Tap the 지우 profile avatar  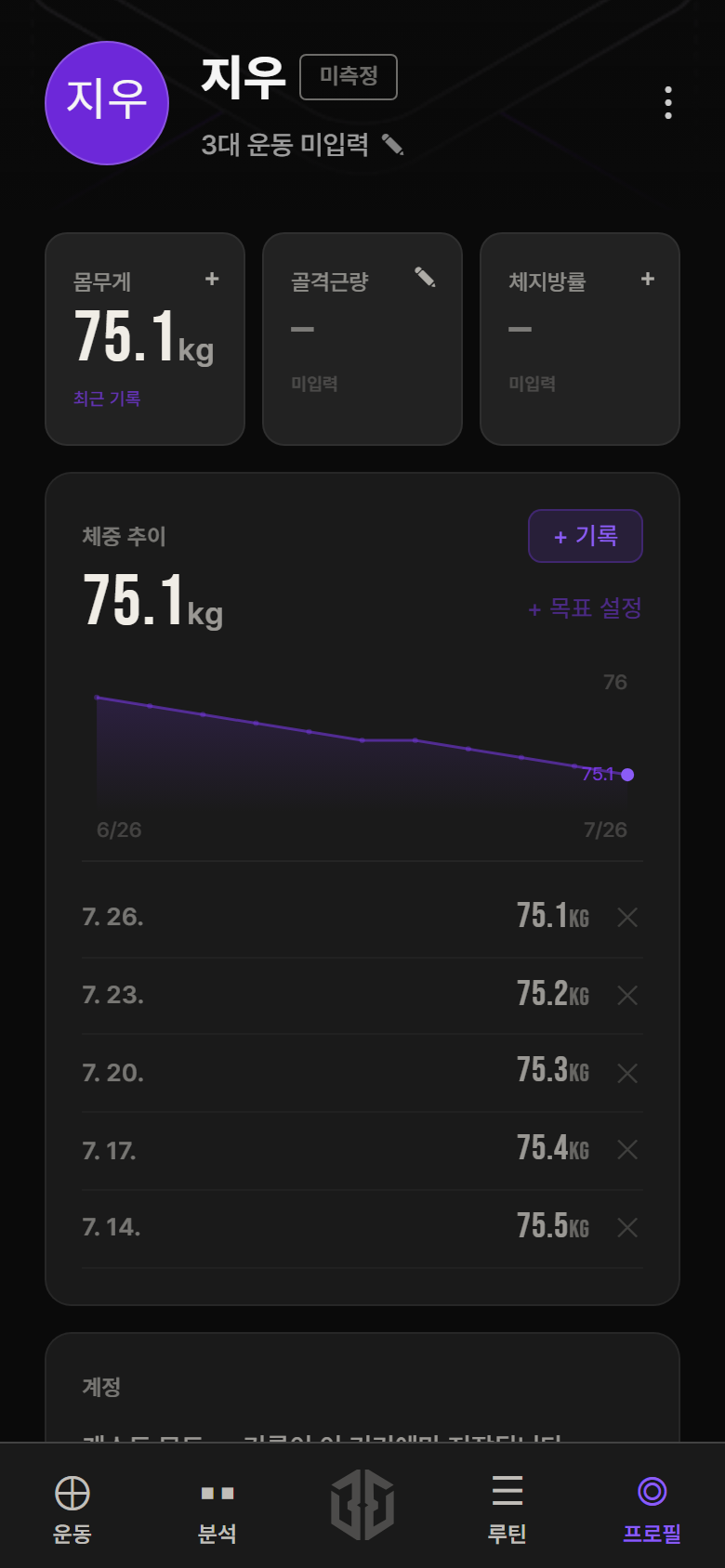(107, 103)
